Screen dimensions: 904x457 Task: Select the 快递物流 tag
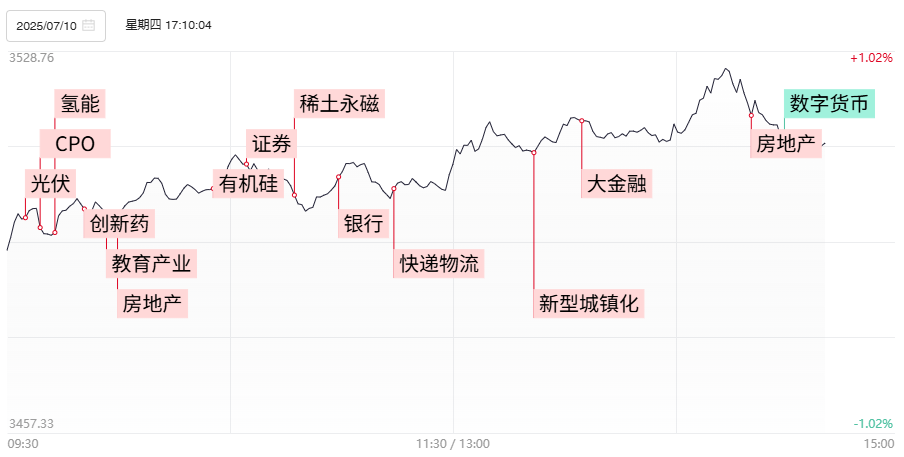coord(439,264)
